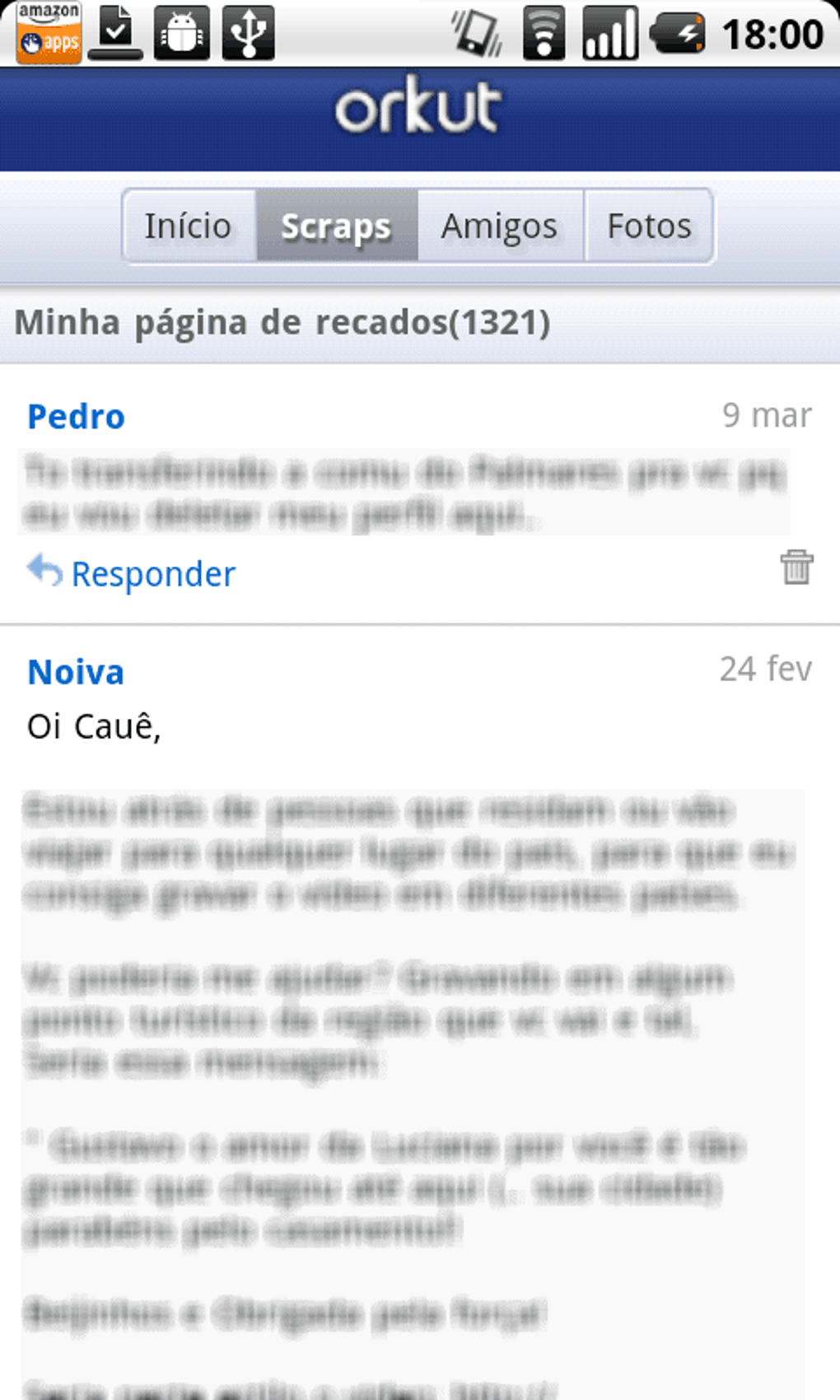Go to the Fotos tab
This screenshot has width=840, height=1400.
click(649, 226)
